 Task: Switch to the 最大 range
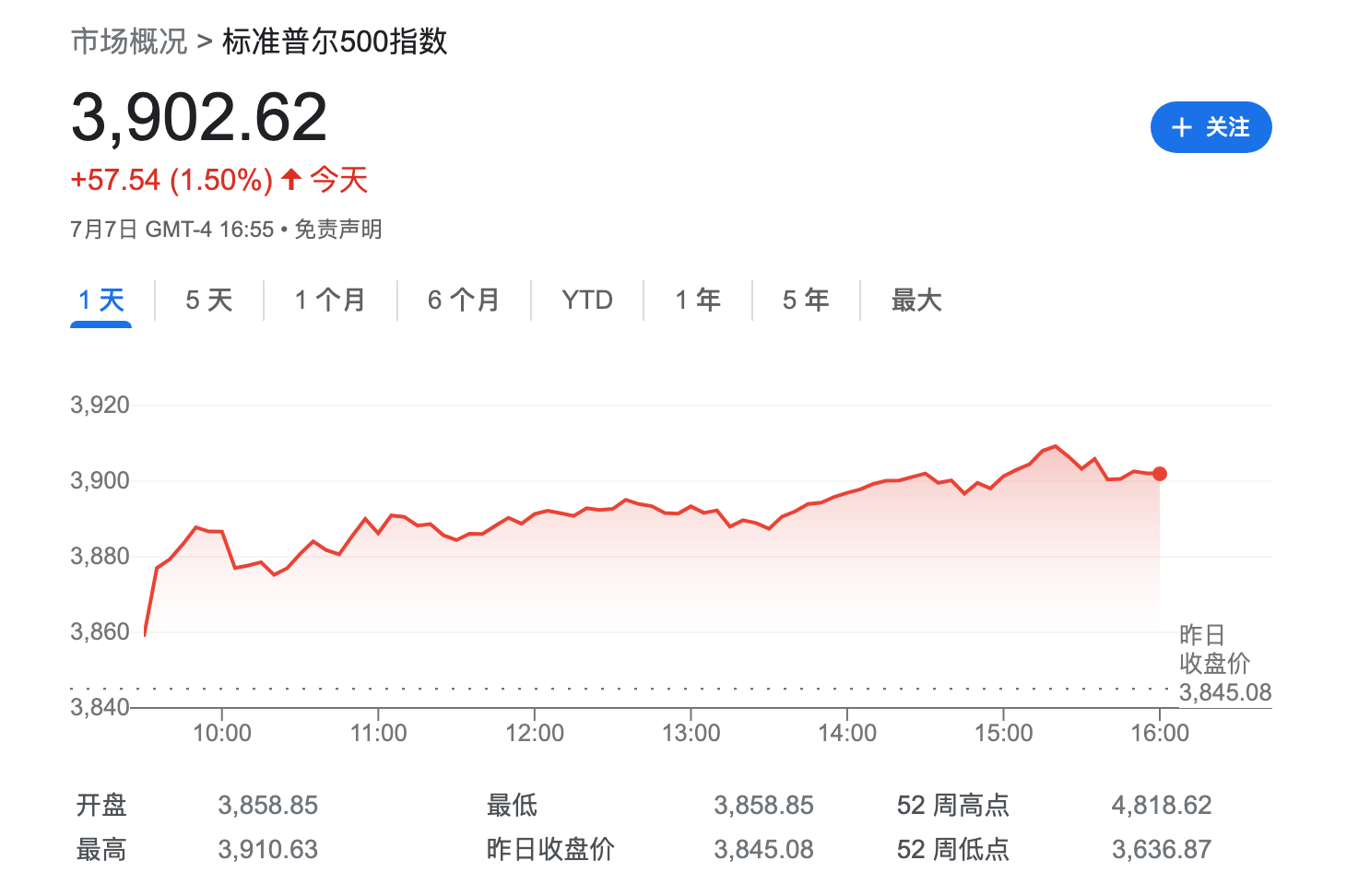[916, 301]
